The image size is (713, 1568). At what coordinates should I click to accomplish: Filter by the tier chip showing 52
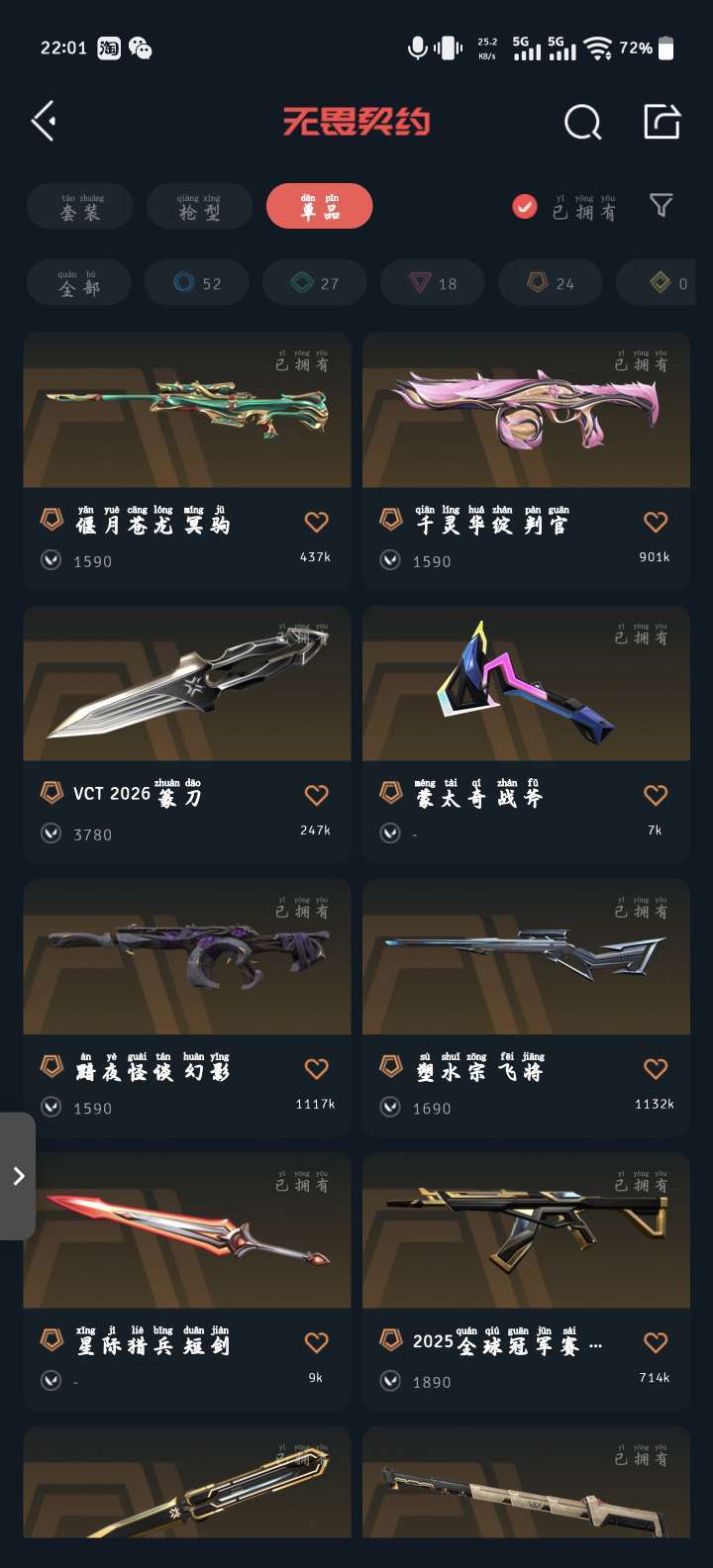click(196, 283)
